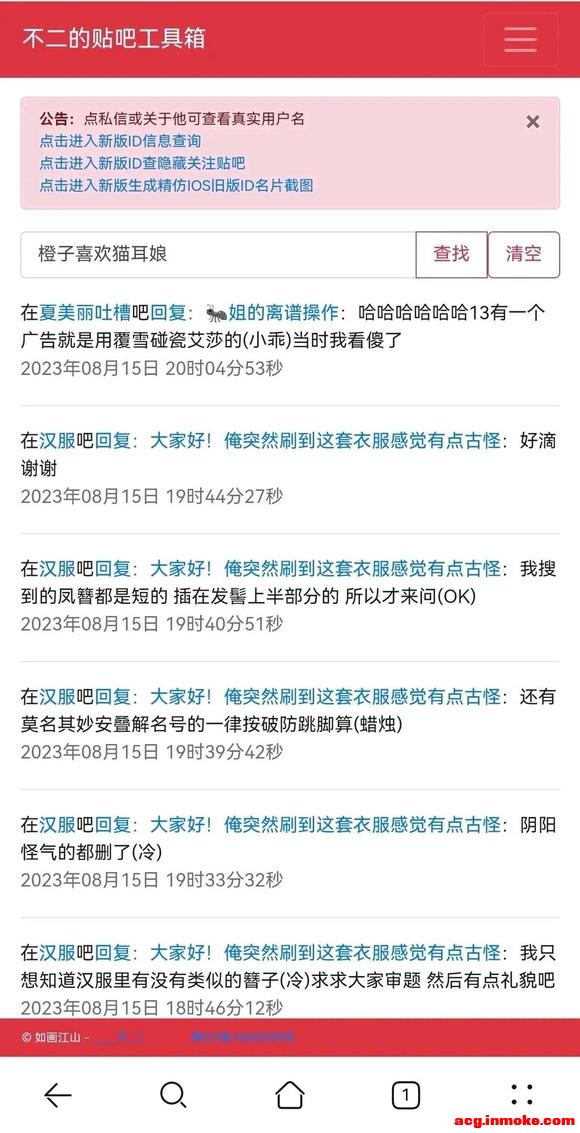Open the browser four-dot menu
This screenshot has width=580, height=1133.
(x=521, y=1095)
